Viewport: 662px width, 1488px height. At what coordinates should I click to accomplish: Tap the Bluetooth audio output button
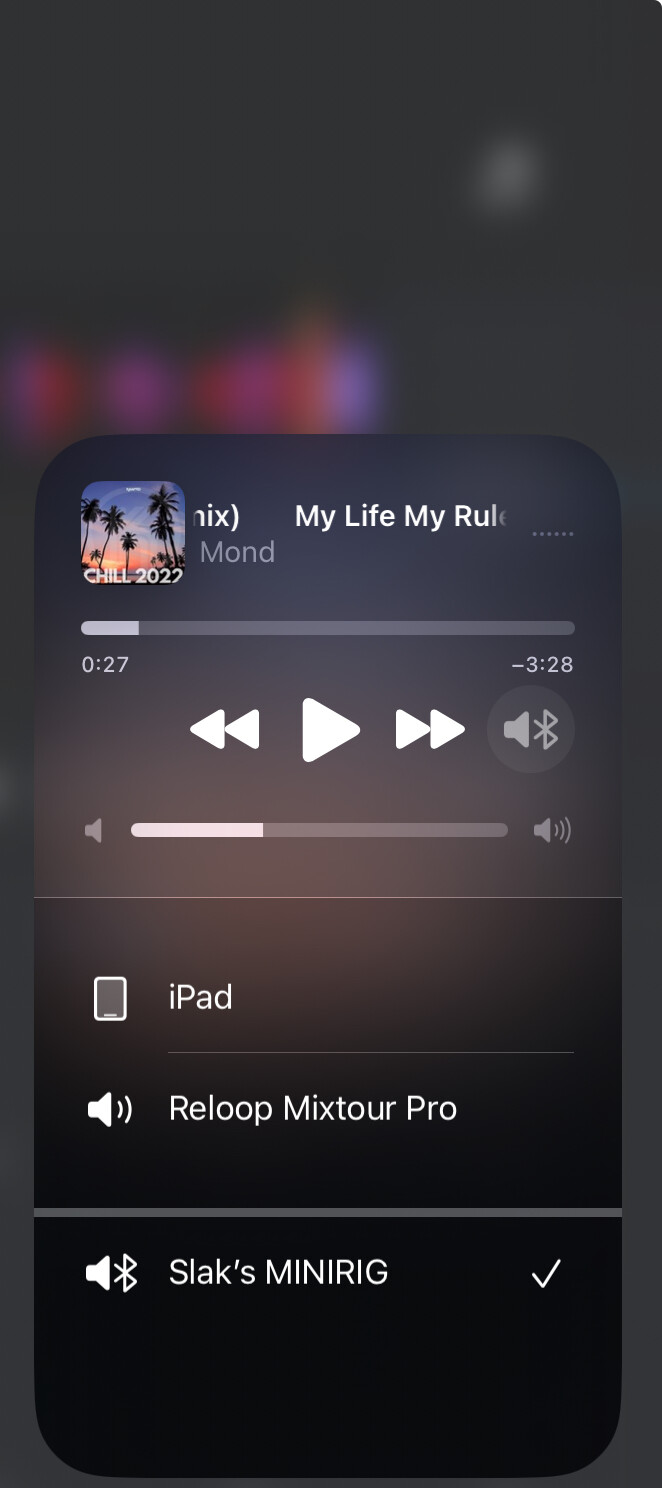point(531,730)
